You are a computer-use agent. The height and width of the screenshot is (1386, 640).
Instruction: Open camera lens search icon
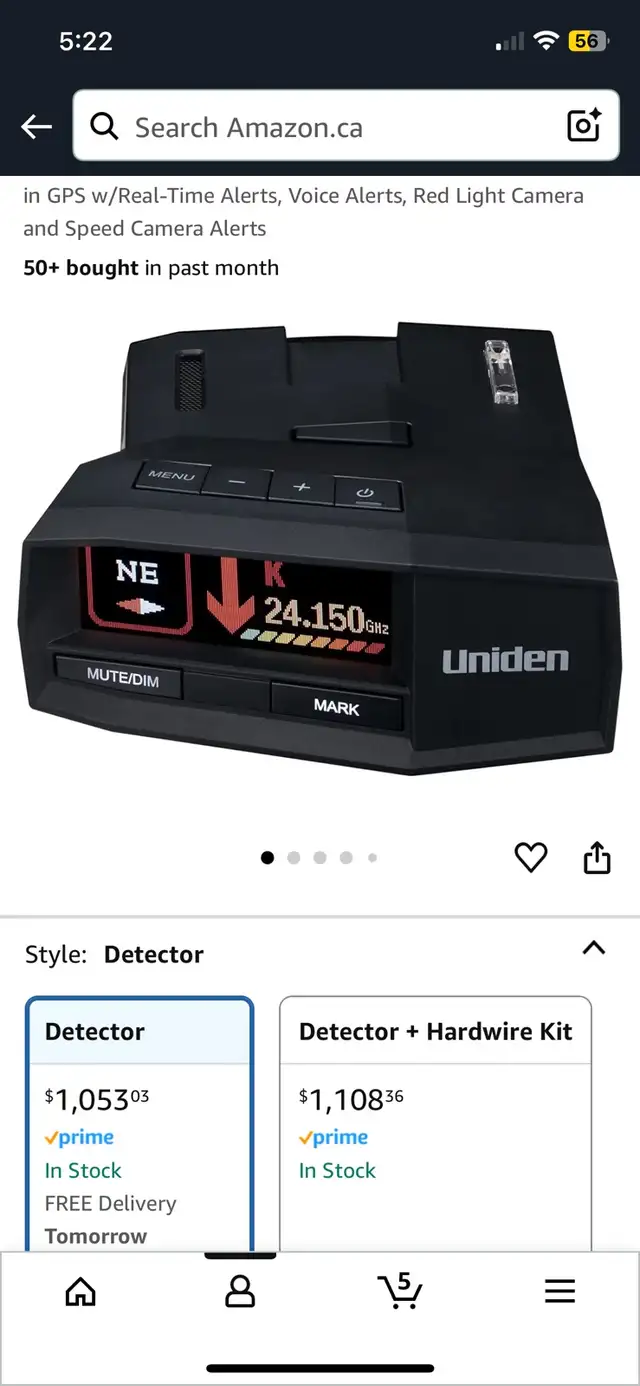coord(583,127)
